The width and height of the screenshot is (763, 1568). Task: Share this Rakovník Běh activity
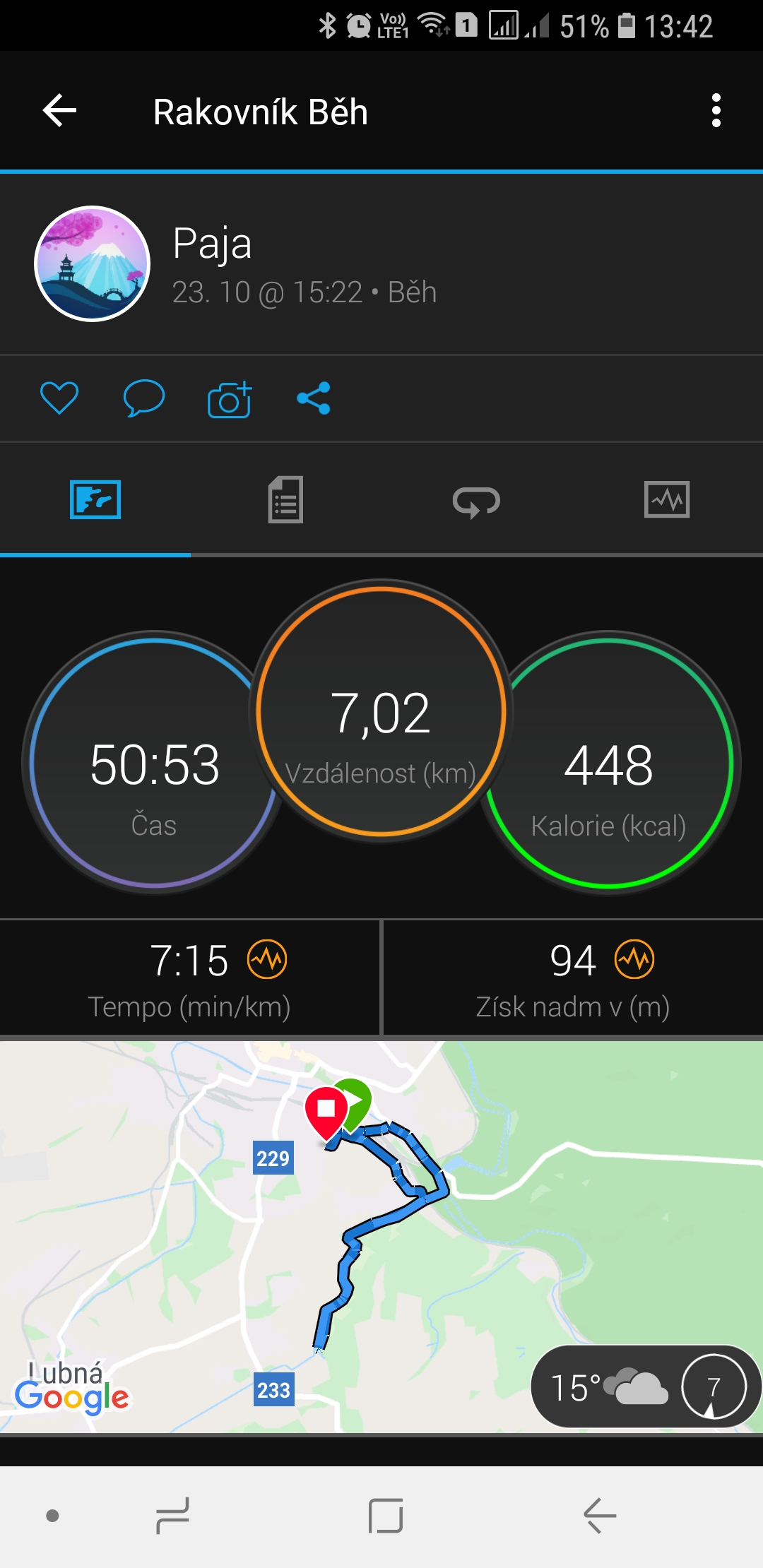point(314,398)
